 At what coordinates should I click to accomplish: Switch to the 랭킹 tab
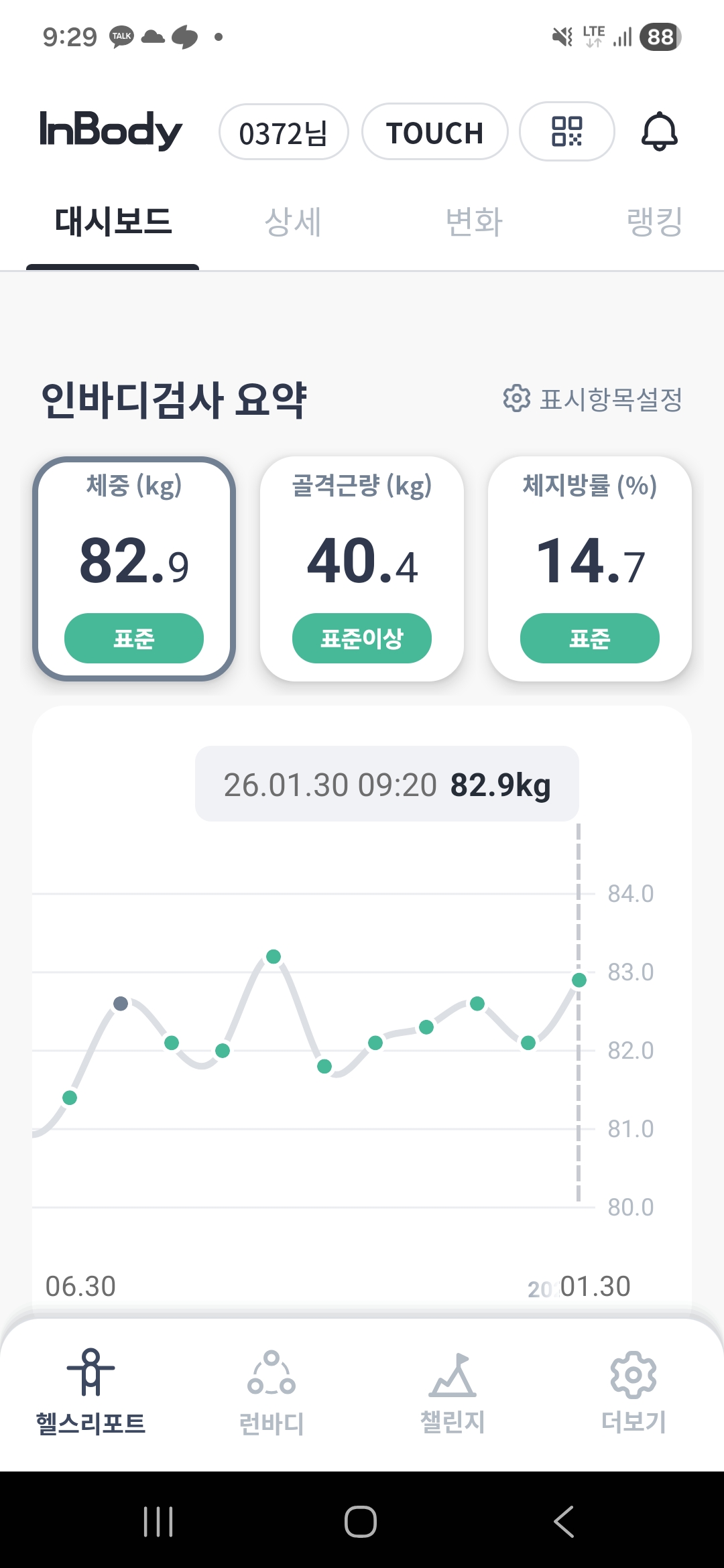pos(654,222)
